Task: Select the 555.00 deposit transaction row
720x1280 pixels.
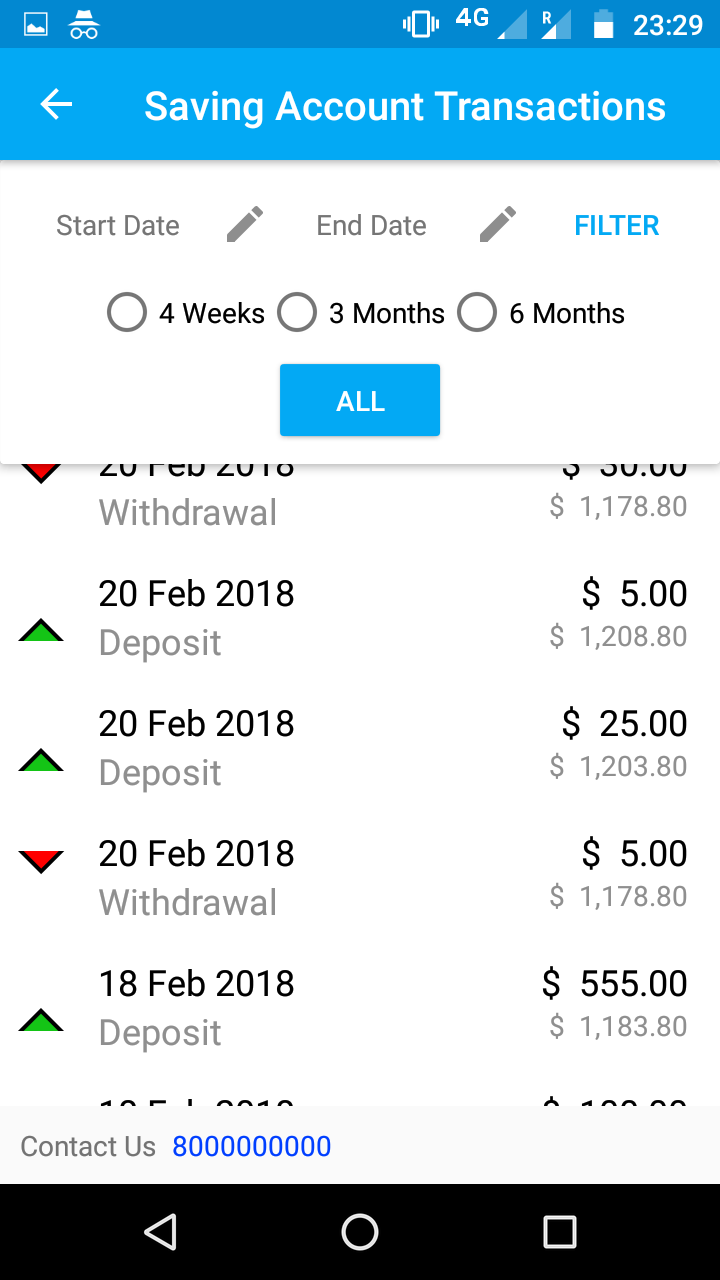Action: [x=360, y=1005]
